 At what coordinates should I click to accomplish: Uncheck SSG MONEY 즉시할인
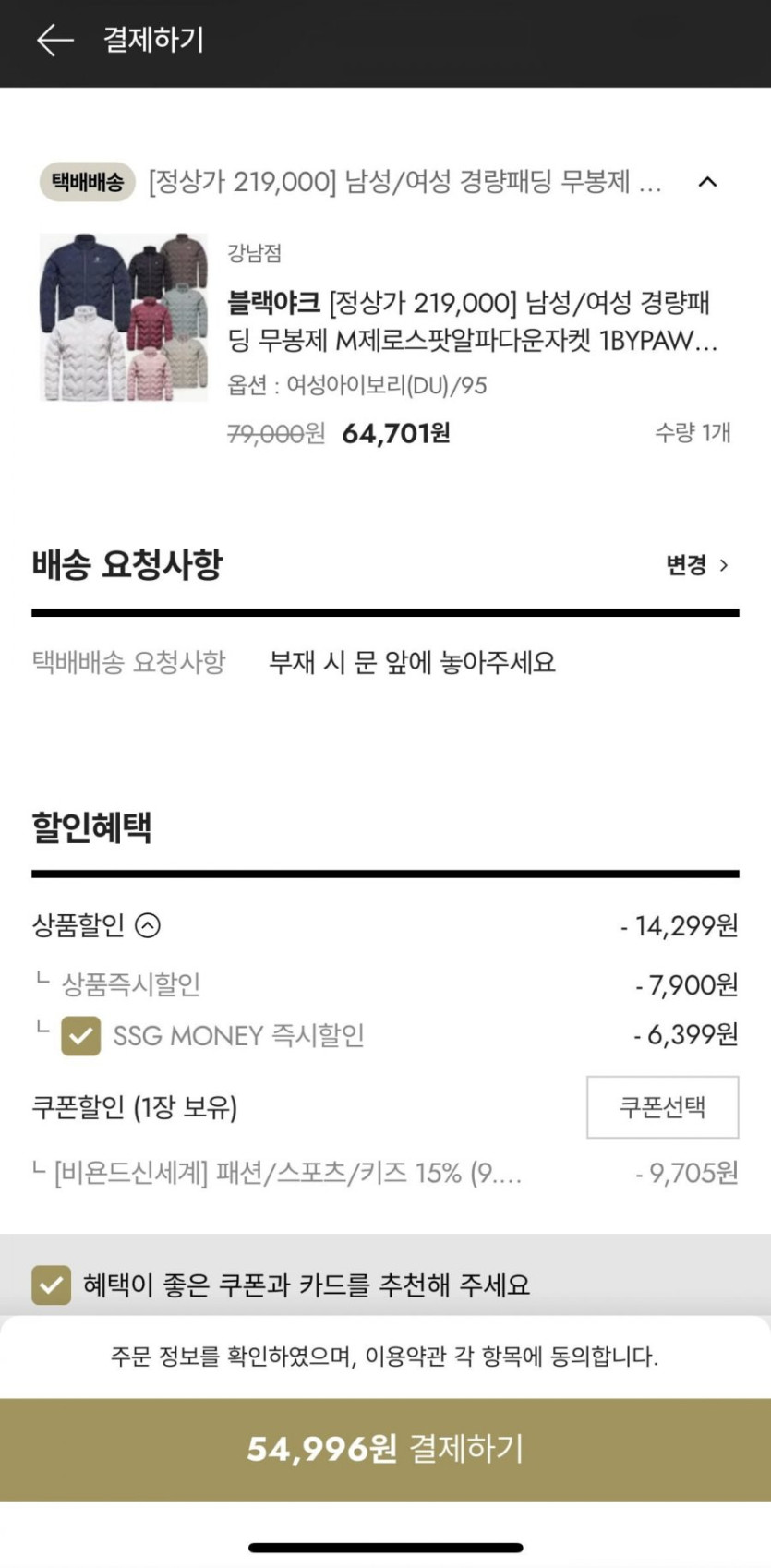coord(81,1036)
